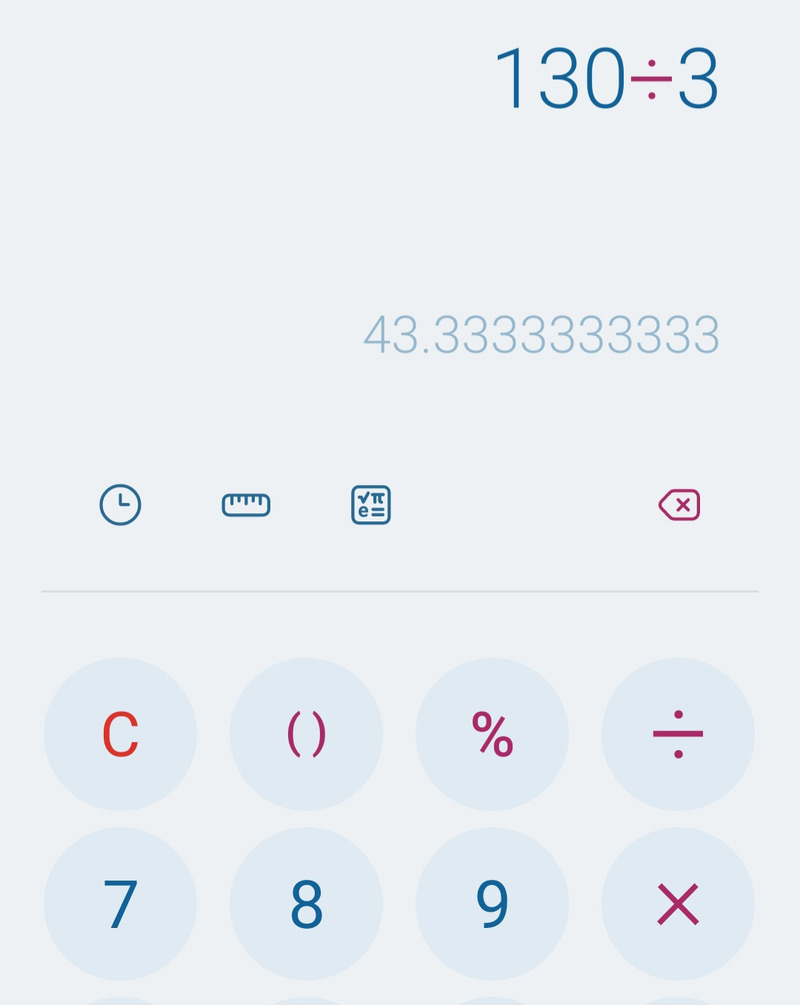Insert parentheses into expression
Viewport: 800px width, 1005px height.
coord(306,735)
